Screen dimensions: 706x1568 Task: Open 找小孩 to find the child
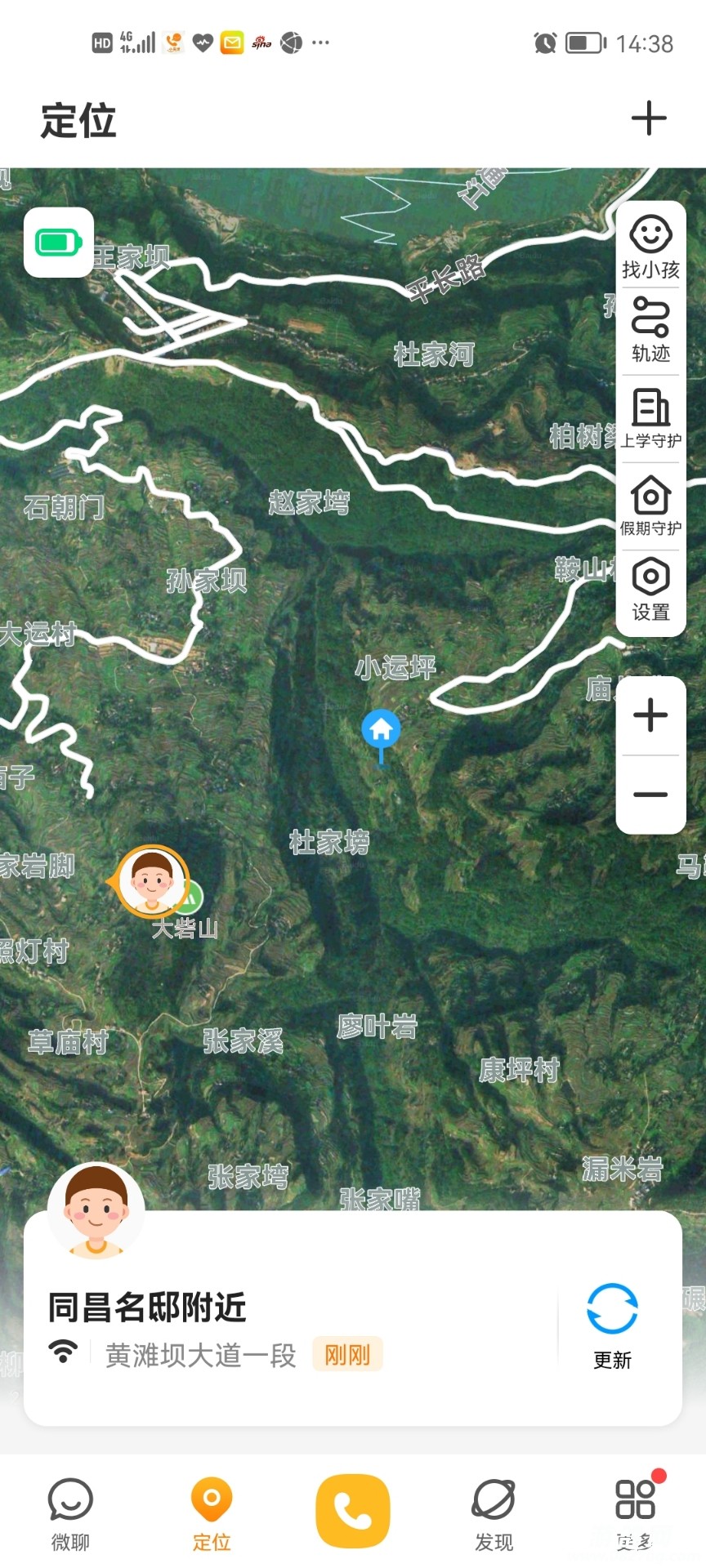(x=650, y=247)
